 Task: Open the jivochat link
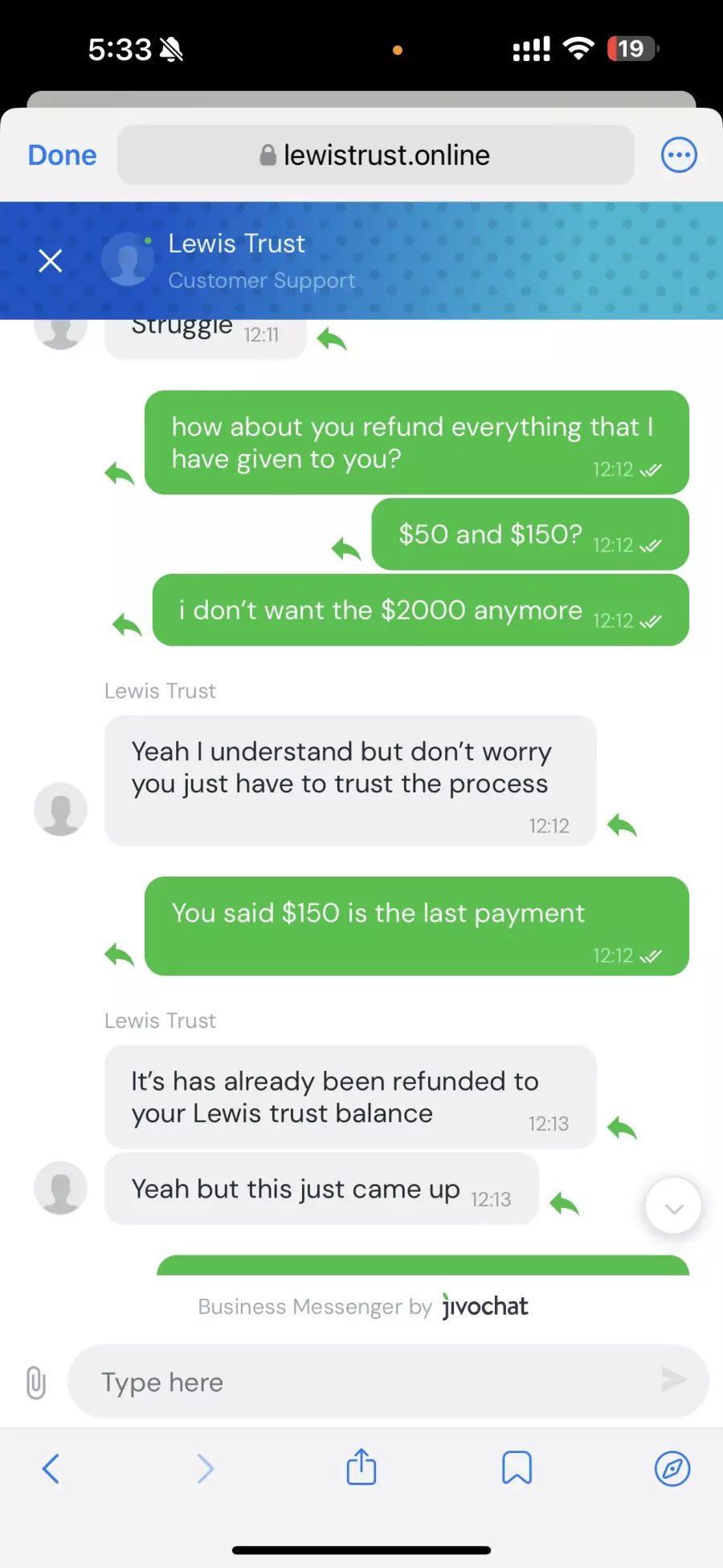[485, 1307]
